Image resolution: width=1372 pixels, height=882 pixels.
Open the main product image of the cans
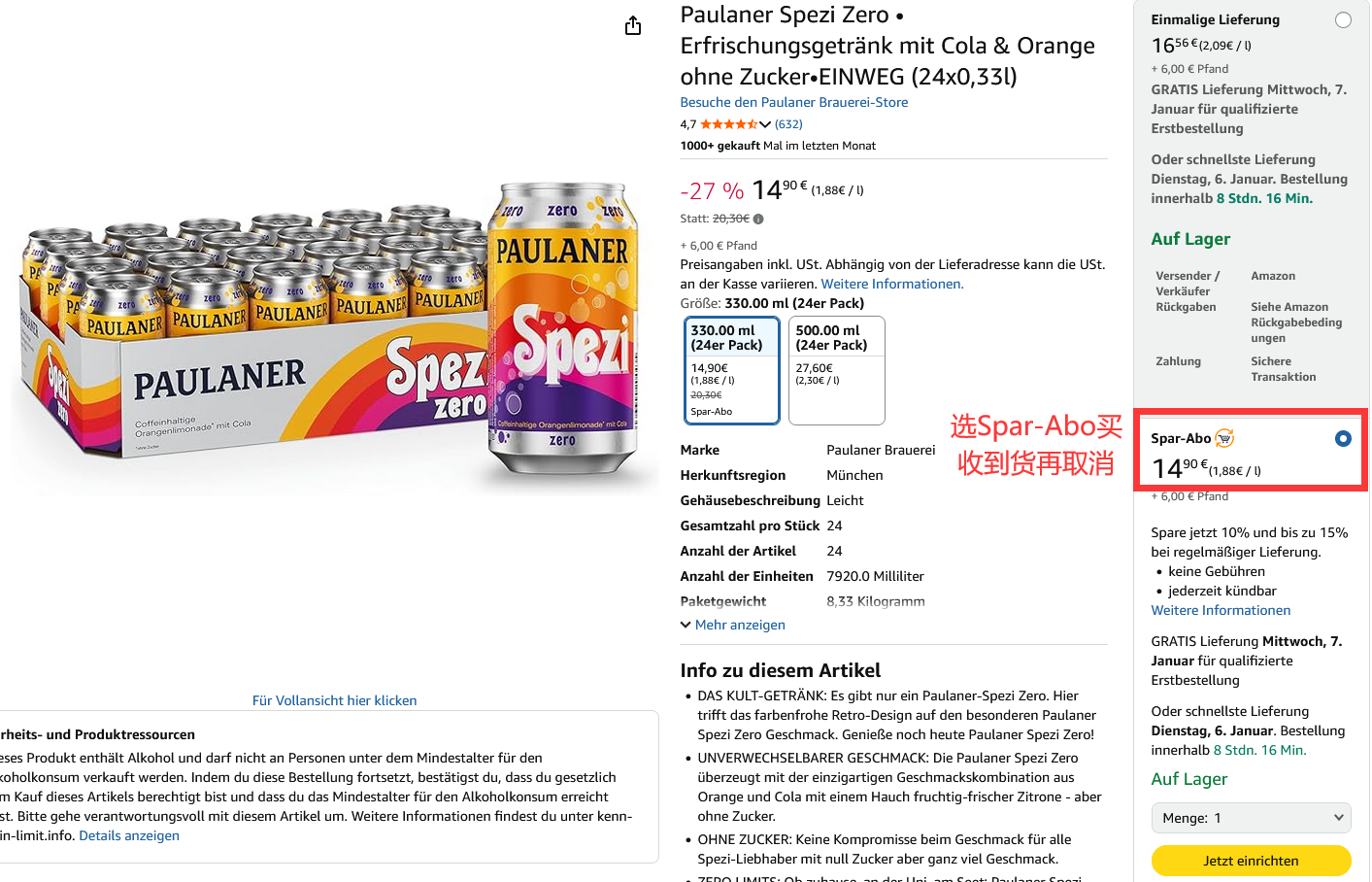click(330, 340)
